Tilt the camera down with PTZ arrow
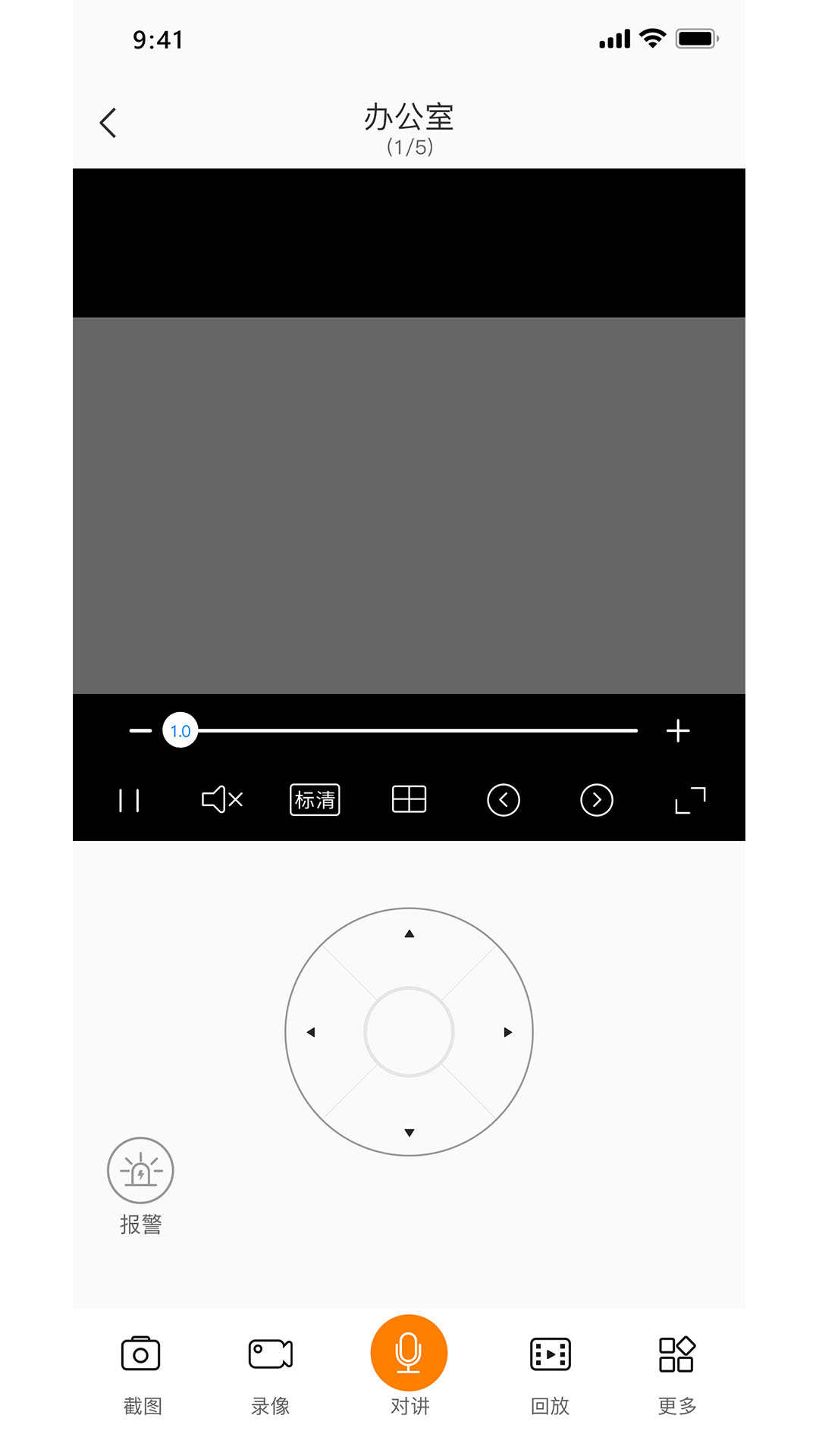 (x=409, y=1132)
